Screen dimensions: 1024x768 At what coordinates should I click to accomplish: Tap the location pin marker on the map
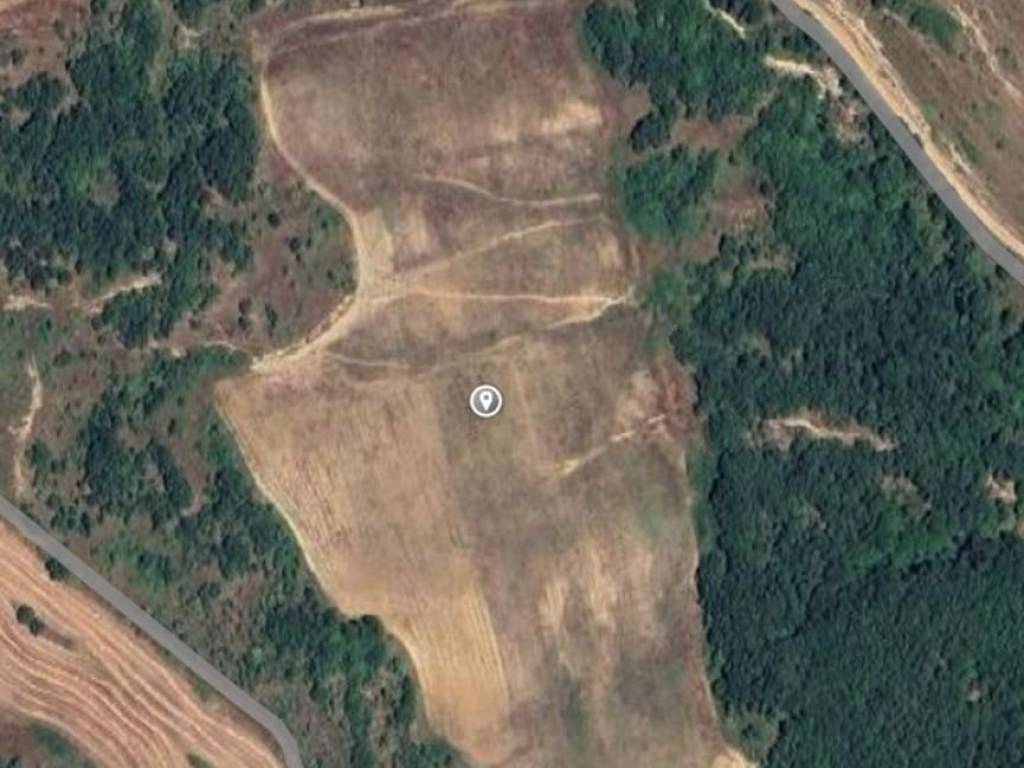tap(486, 401)
